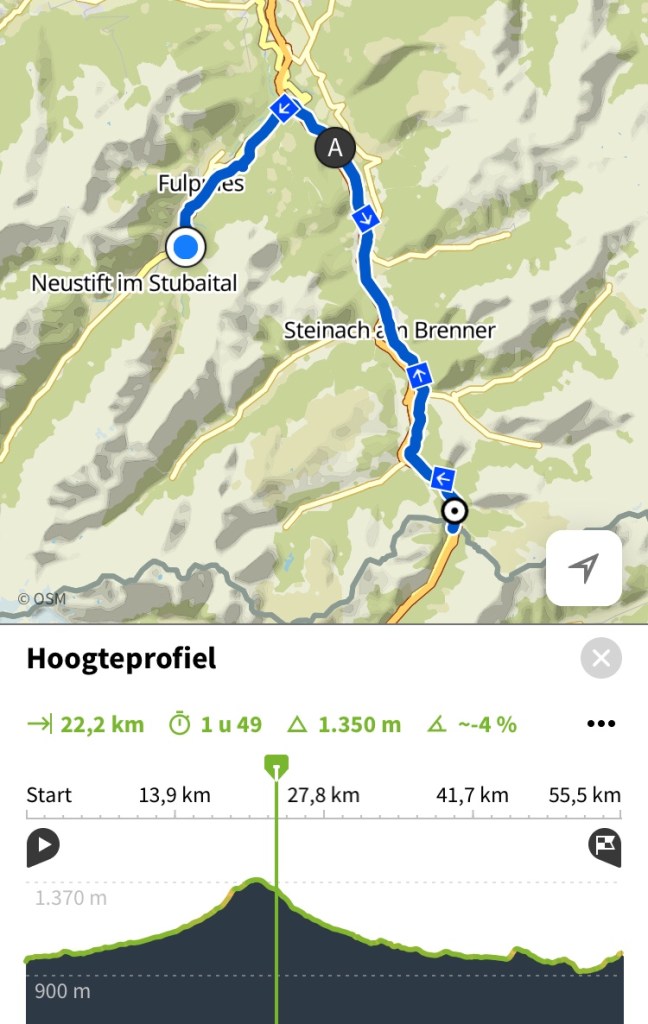Open the three-dot options menu
Image resolution: width=648 pixels, height=1024 pixels.
click(601, 724)
